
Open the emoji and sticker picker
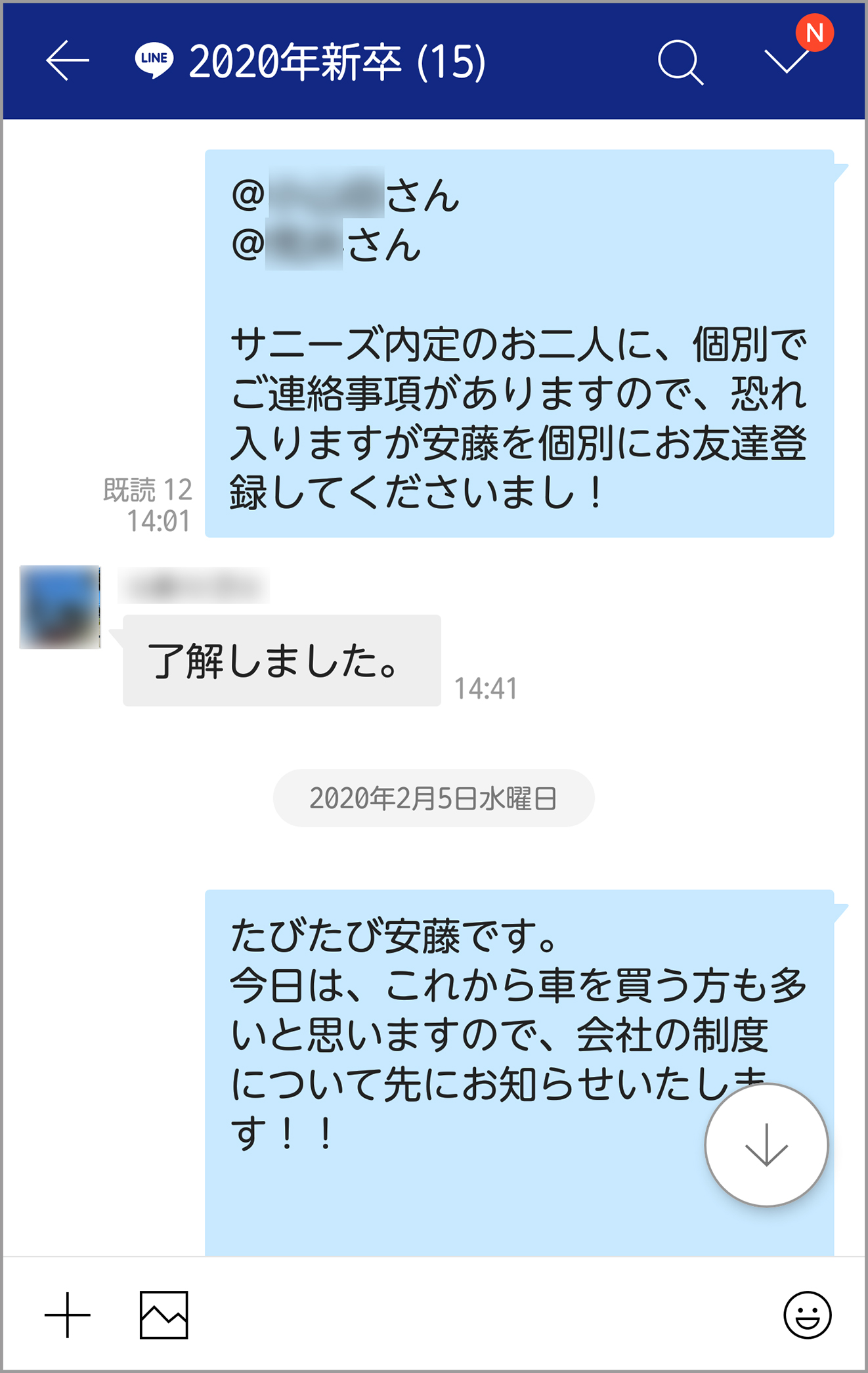pyautogui.click(x=807, y=1315)
